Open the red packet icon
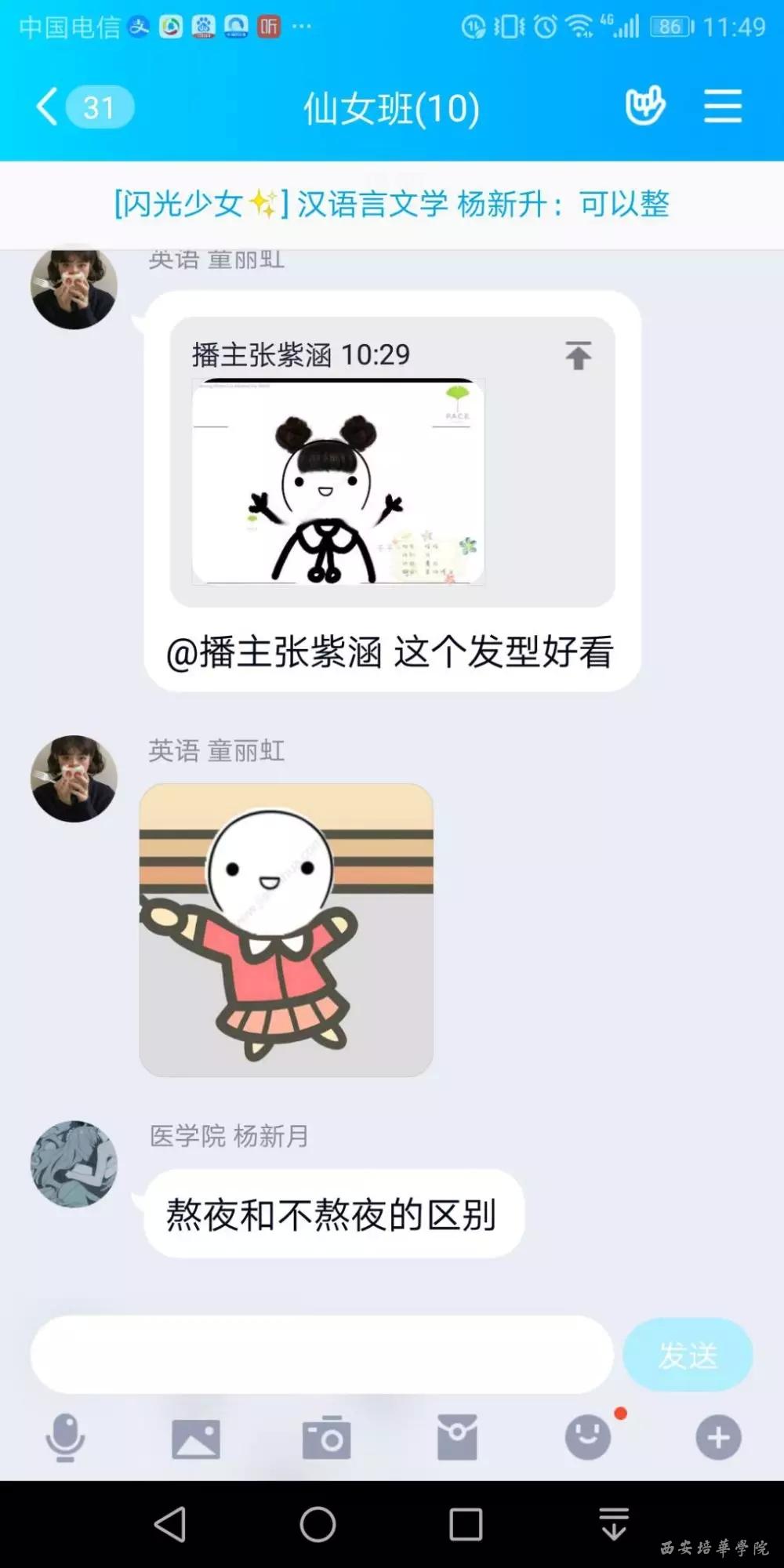This screenshot has width=784, height=1568. tap(457, 1438)
